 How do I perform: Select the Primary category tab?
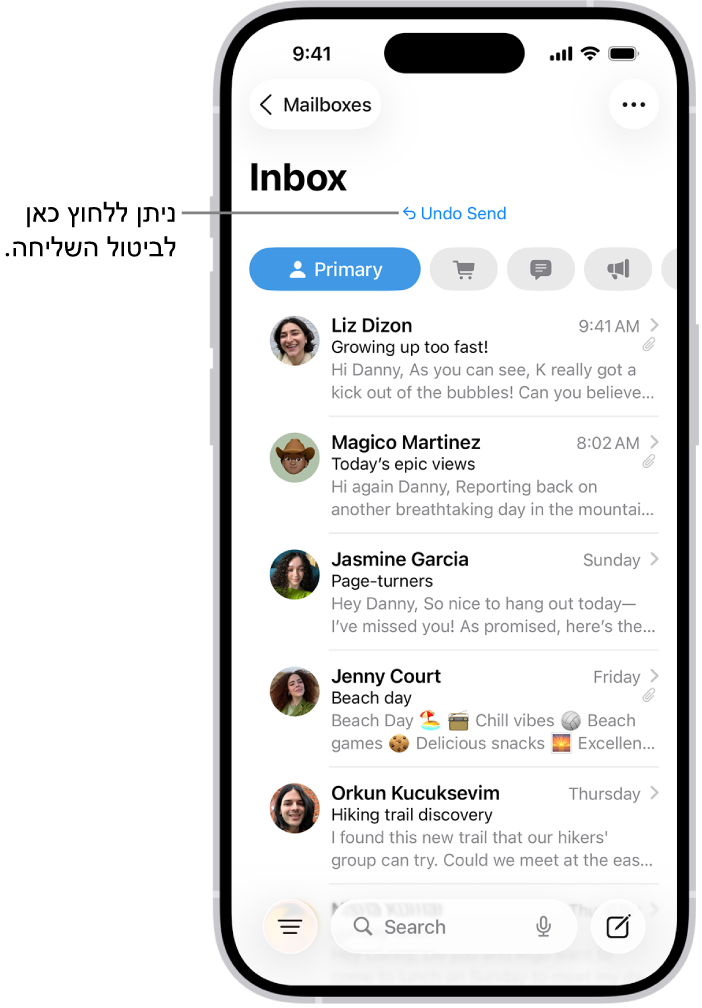click(335, 269)
